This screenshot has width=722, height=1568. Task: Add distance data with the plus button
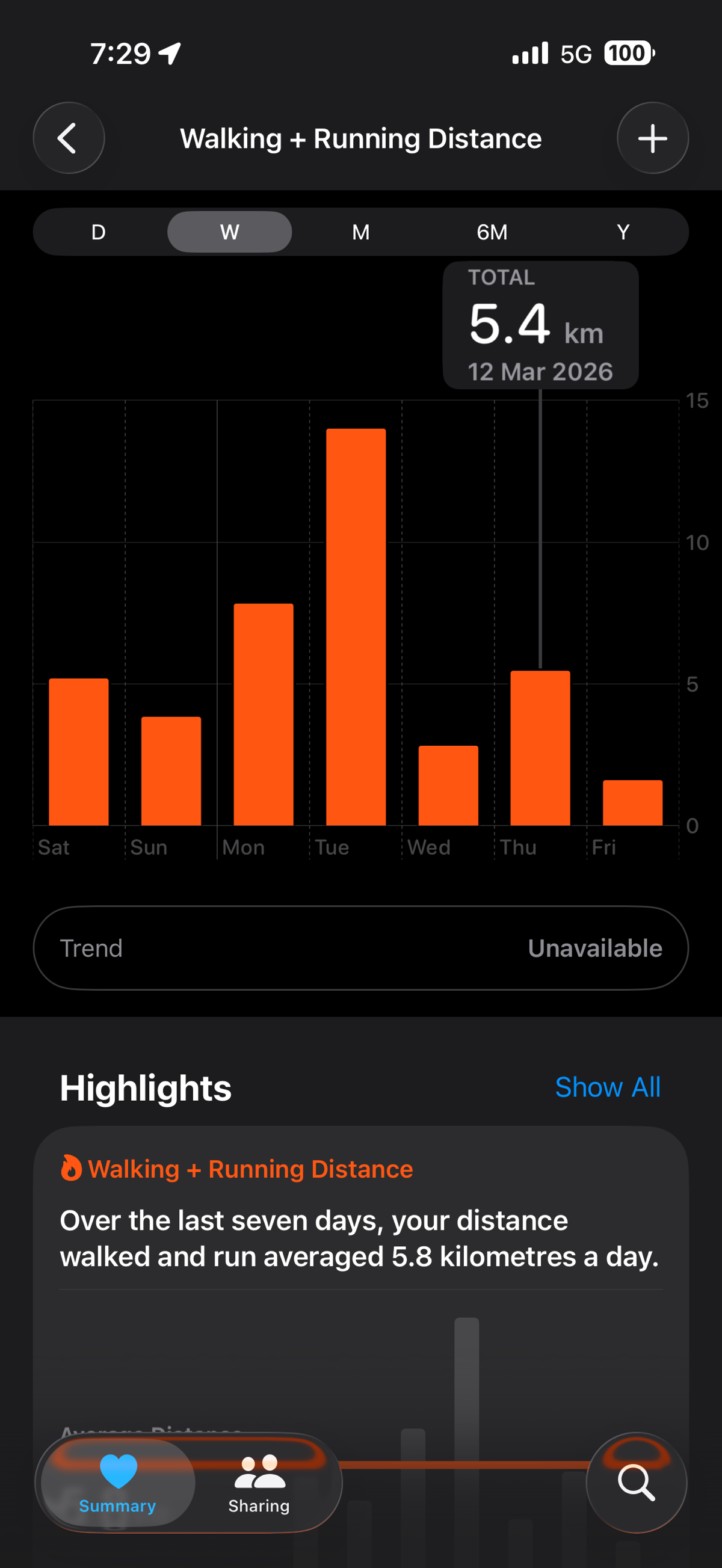(652, 138)
